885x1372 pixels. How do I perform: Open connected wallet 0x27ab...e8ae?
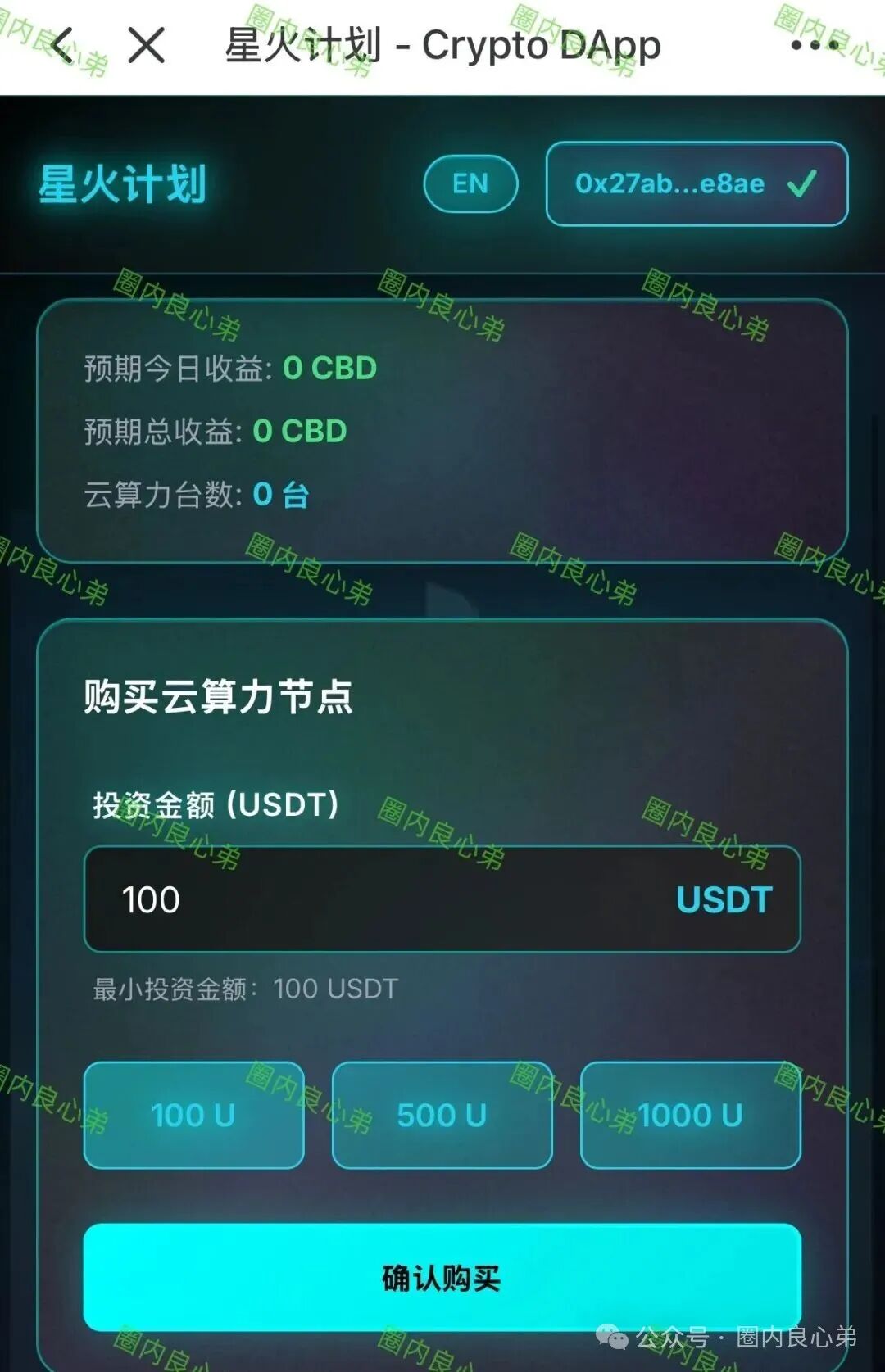696,183
